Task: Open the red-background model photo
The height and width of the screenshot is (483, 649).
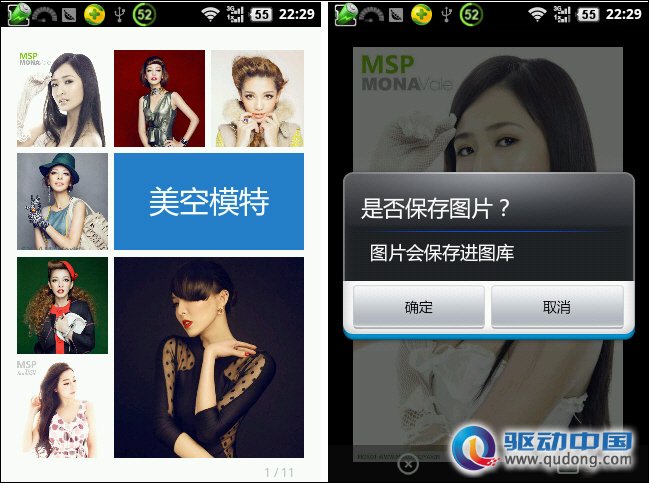Action: [159, 98]
